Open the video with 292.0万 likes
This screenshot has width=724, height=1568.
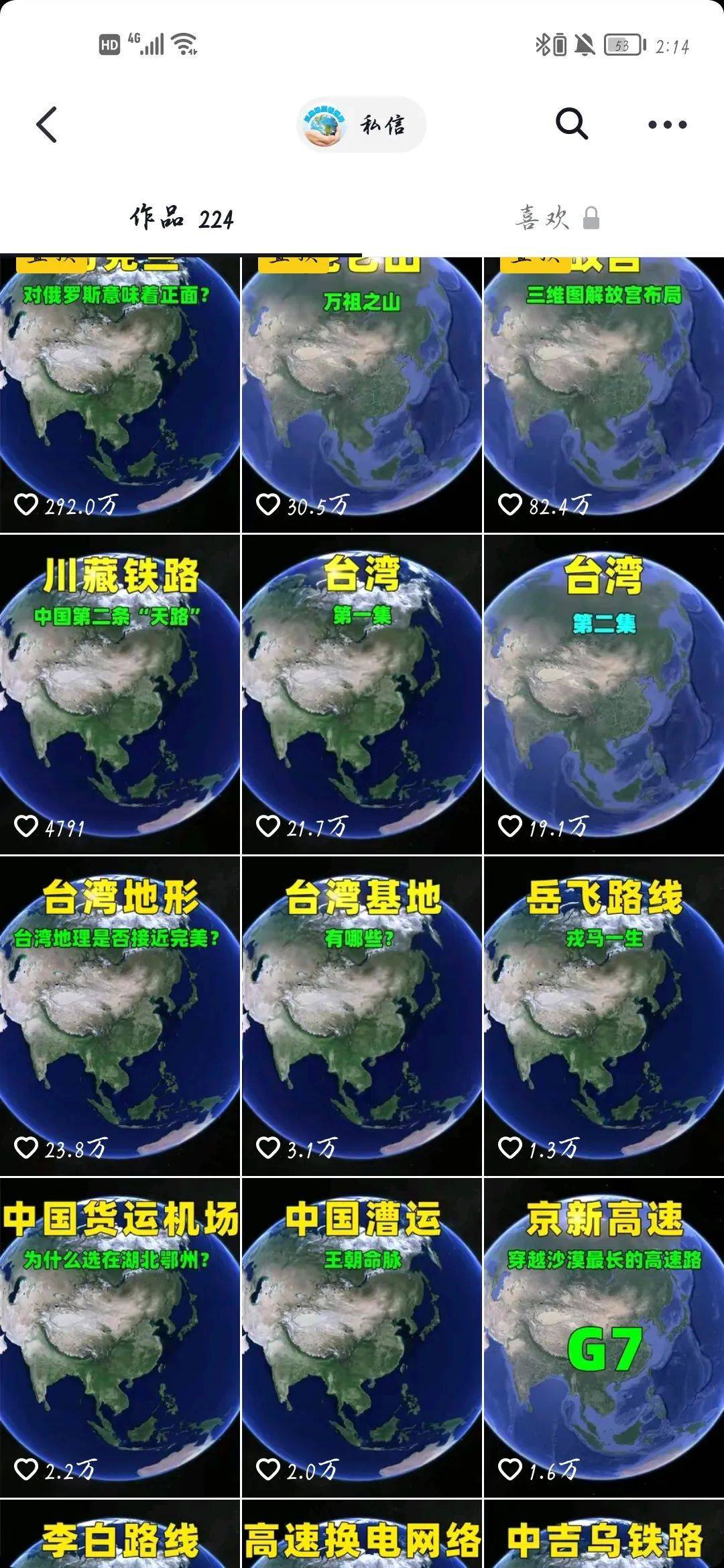click(x=120, y=395)
